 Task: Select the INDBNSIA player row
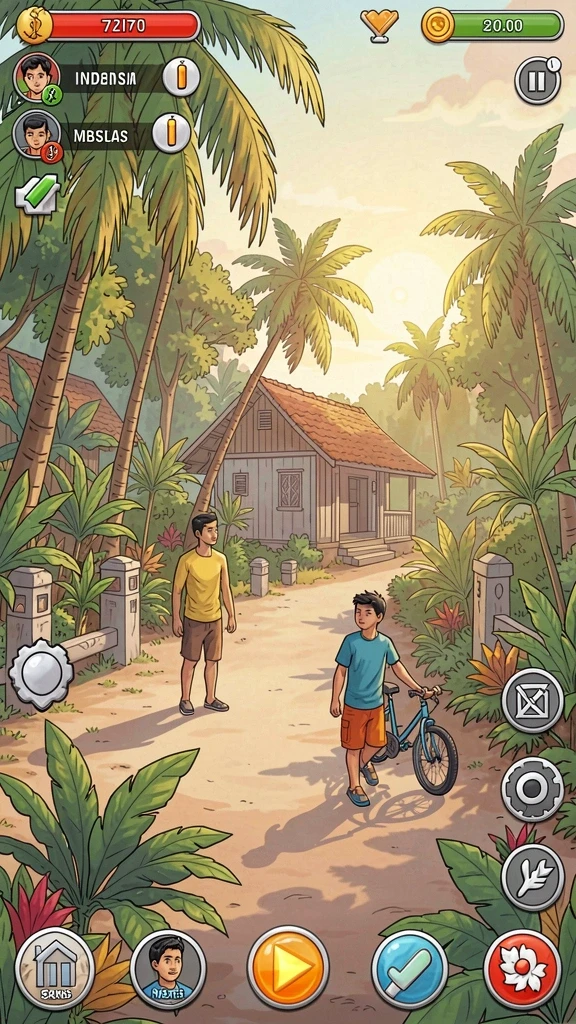[x=107, y=78]
